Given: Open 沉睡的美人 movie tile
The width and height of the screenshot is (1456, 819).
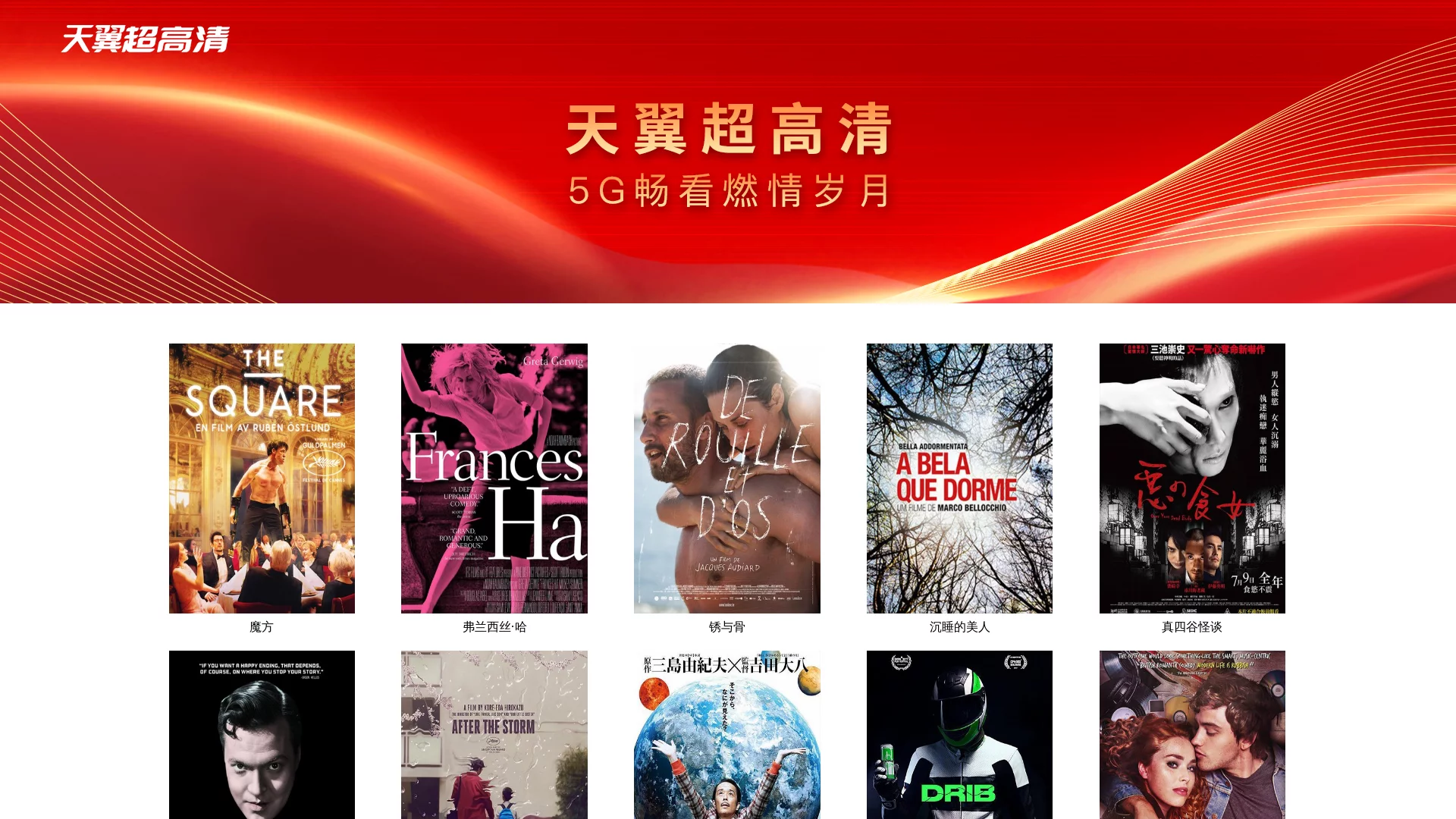Looking at the screenshot, I should pos(959,479).
